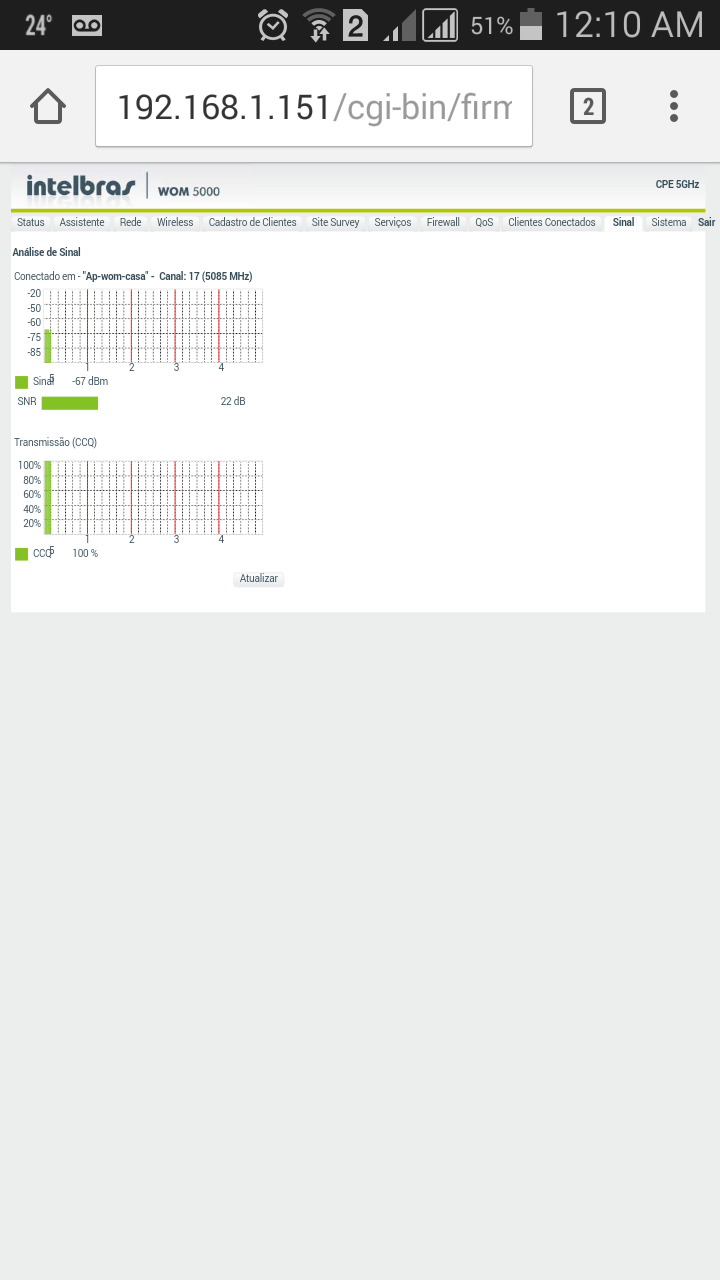
Task: Open the Clientes Conectados tab
Action: pos(552,223)
